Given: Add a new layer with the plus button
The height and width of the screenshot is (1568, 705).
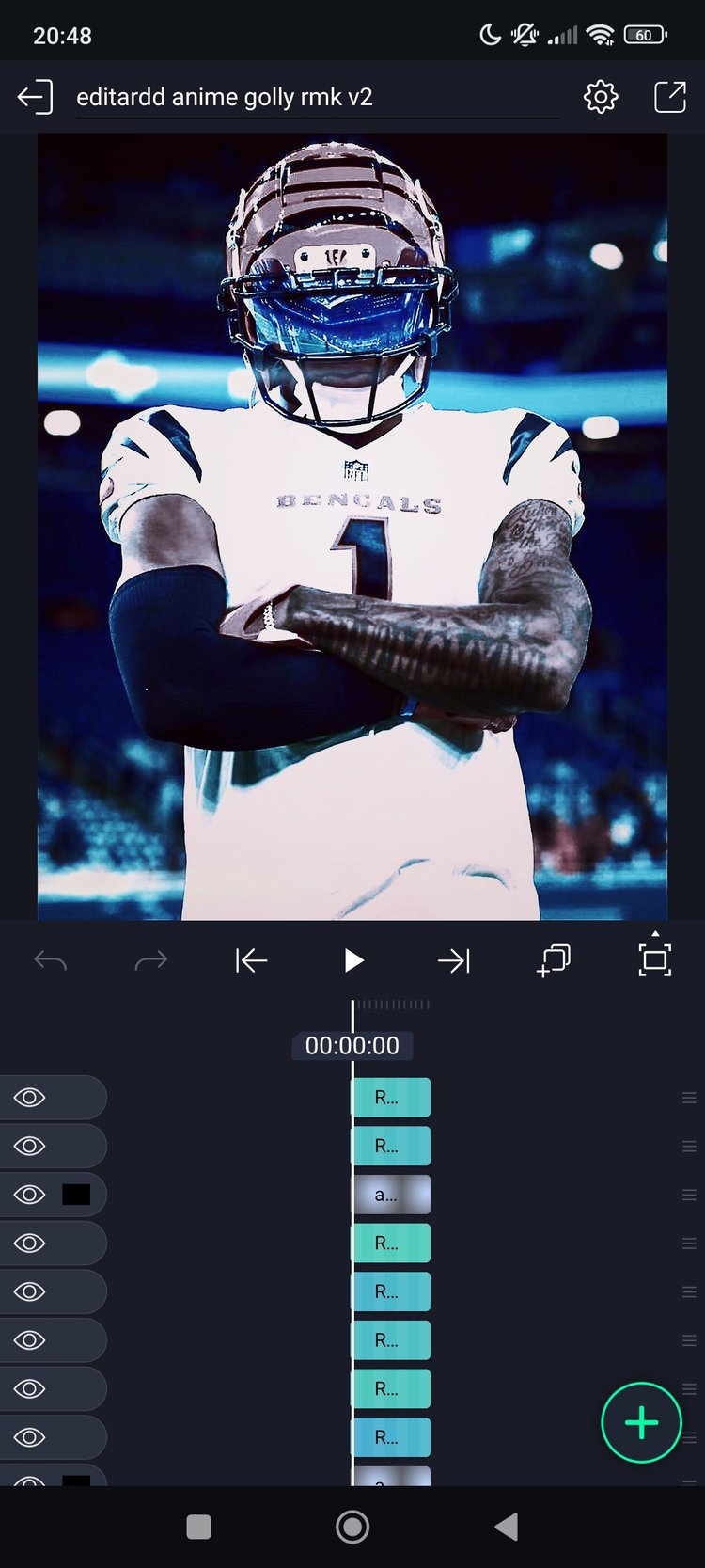Looking at the screenshot, I should pyautogui.click(x=641, y=1422).
